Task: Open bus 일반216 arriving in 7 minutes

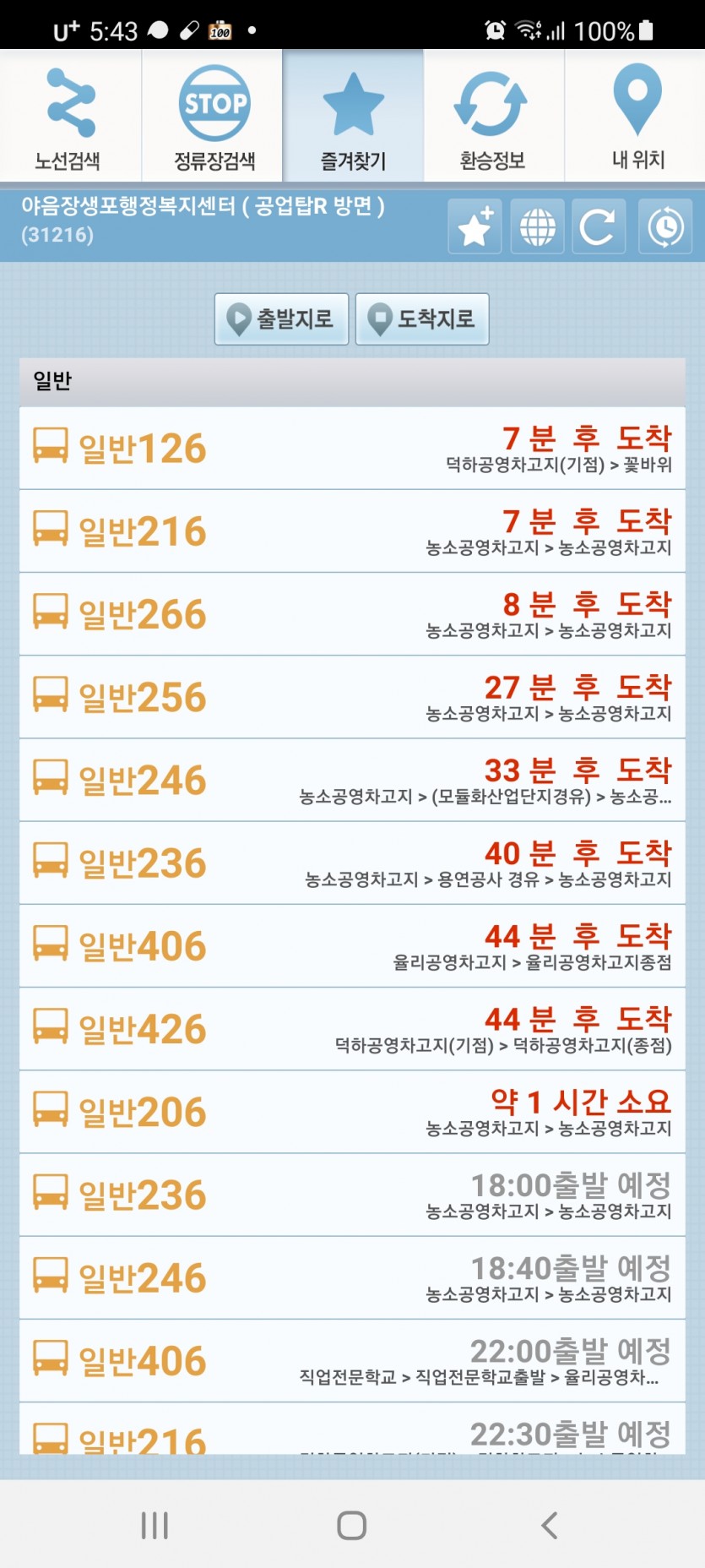Action: point(352,531)
